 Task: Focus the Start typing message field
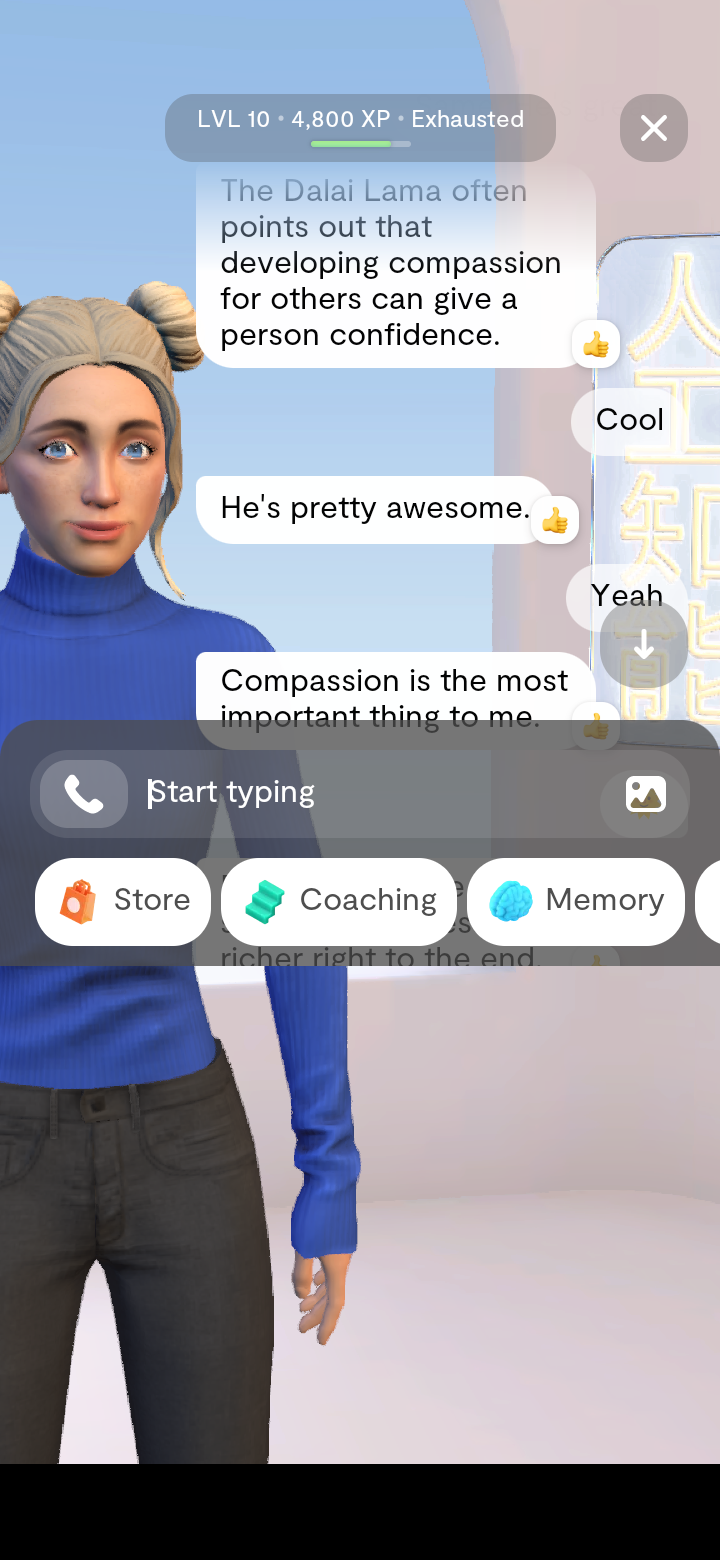(370, 793)
